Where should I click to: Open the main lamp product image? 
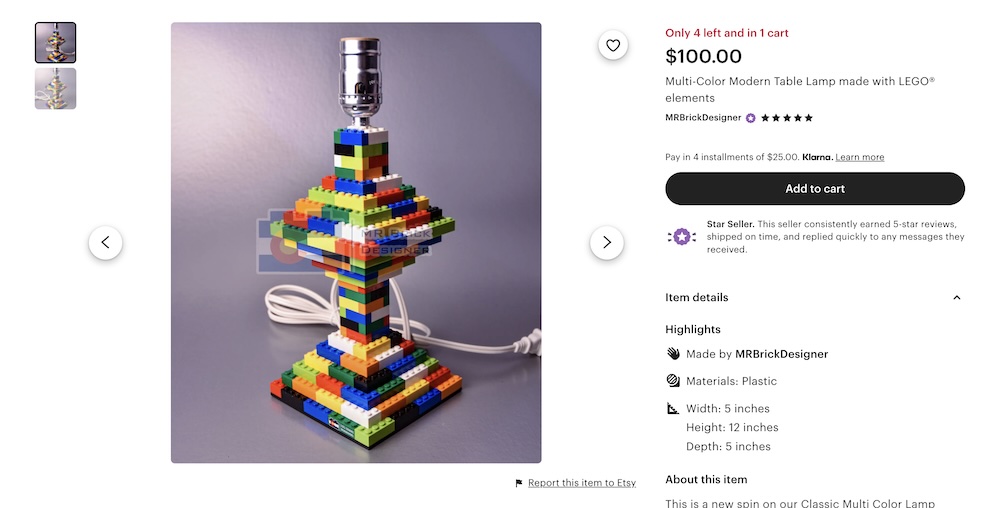click(x=356, y=243)
